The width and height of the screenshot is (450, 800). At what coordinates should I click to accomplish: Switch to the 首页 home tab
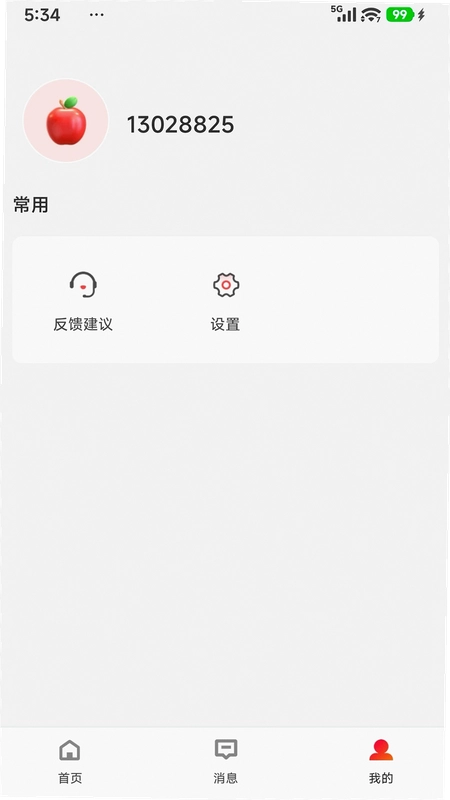point(70,761)
